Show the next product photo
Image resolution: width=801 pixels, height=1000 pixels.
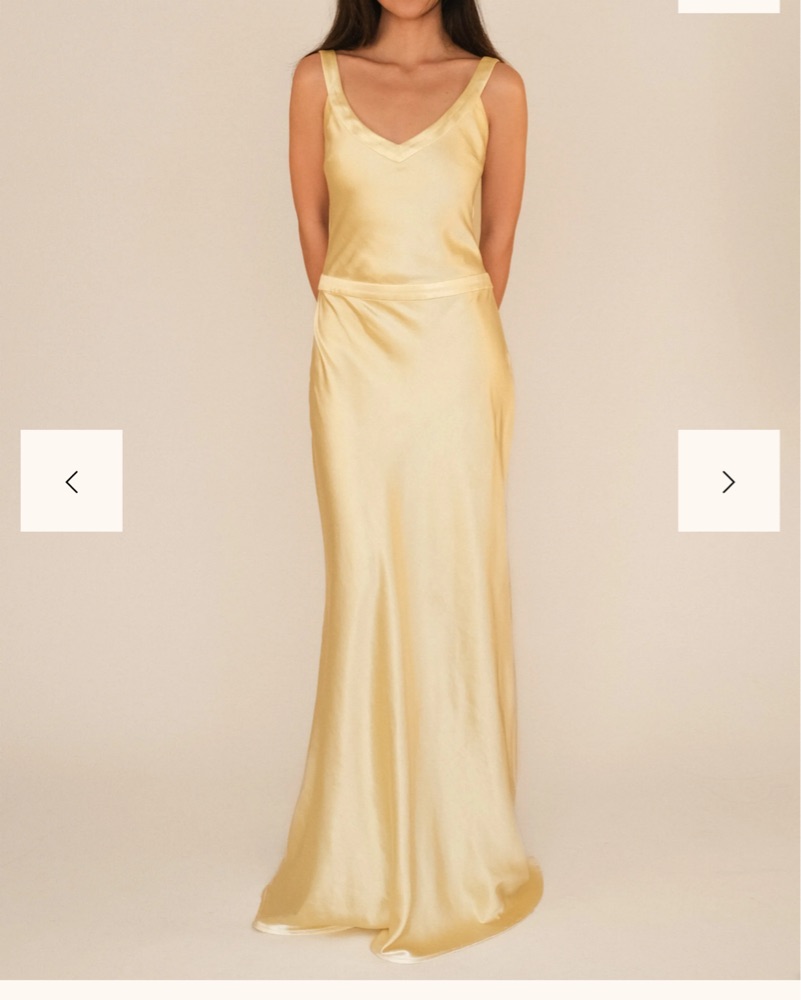coord(728,481)
